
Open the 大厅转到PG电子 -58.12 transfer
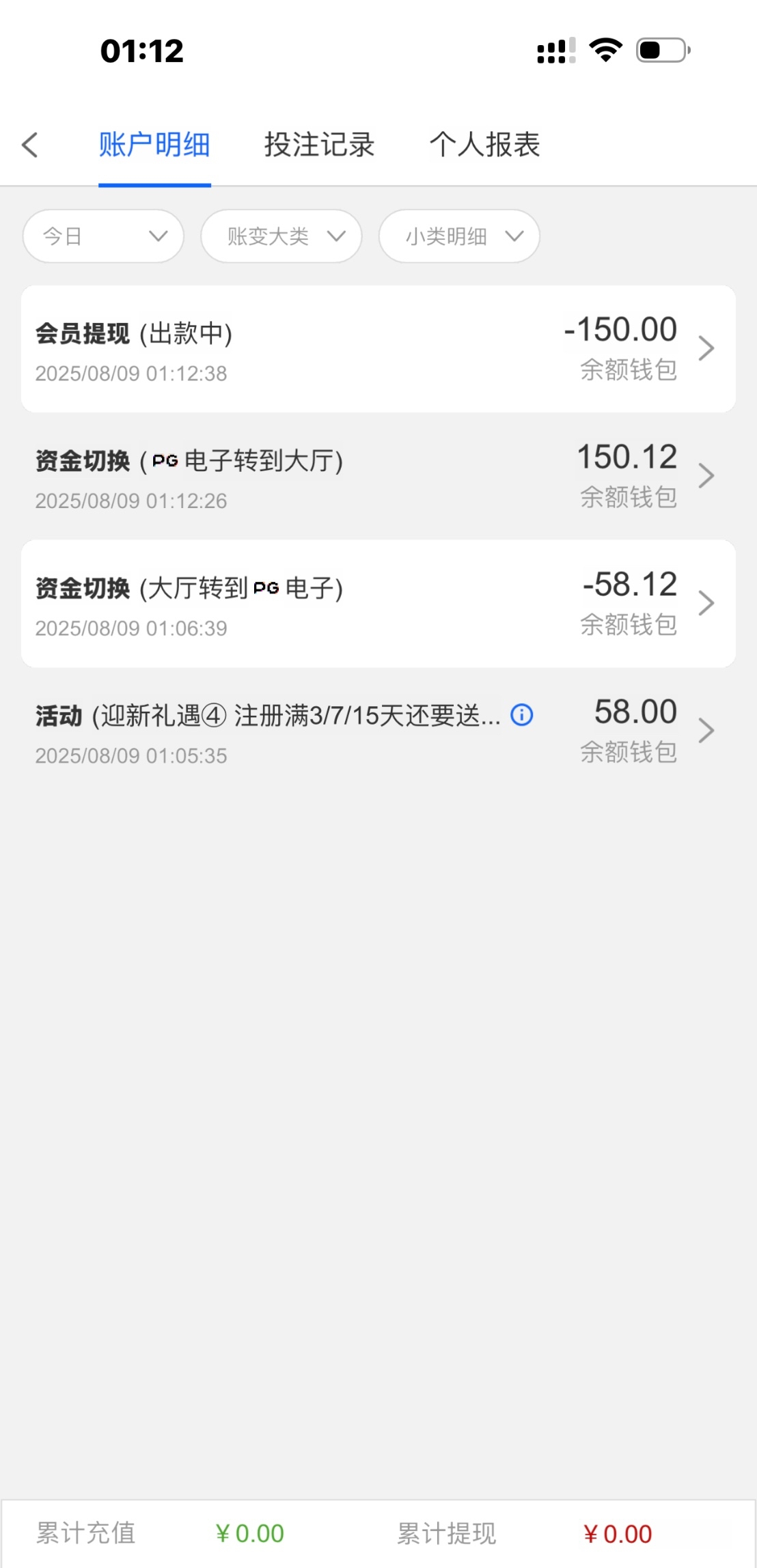(378, 604)
